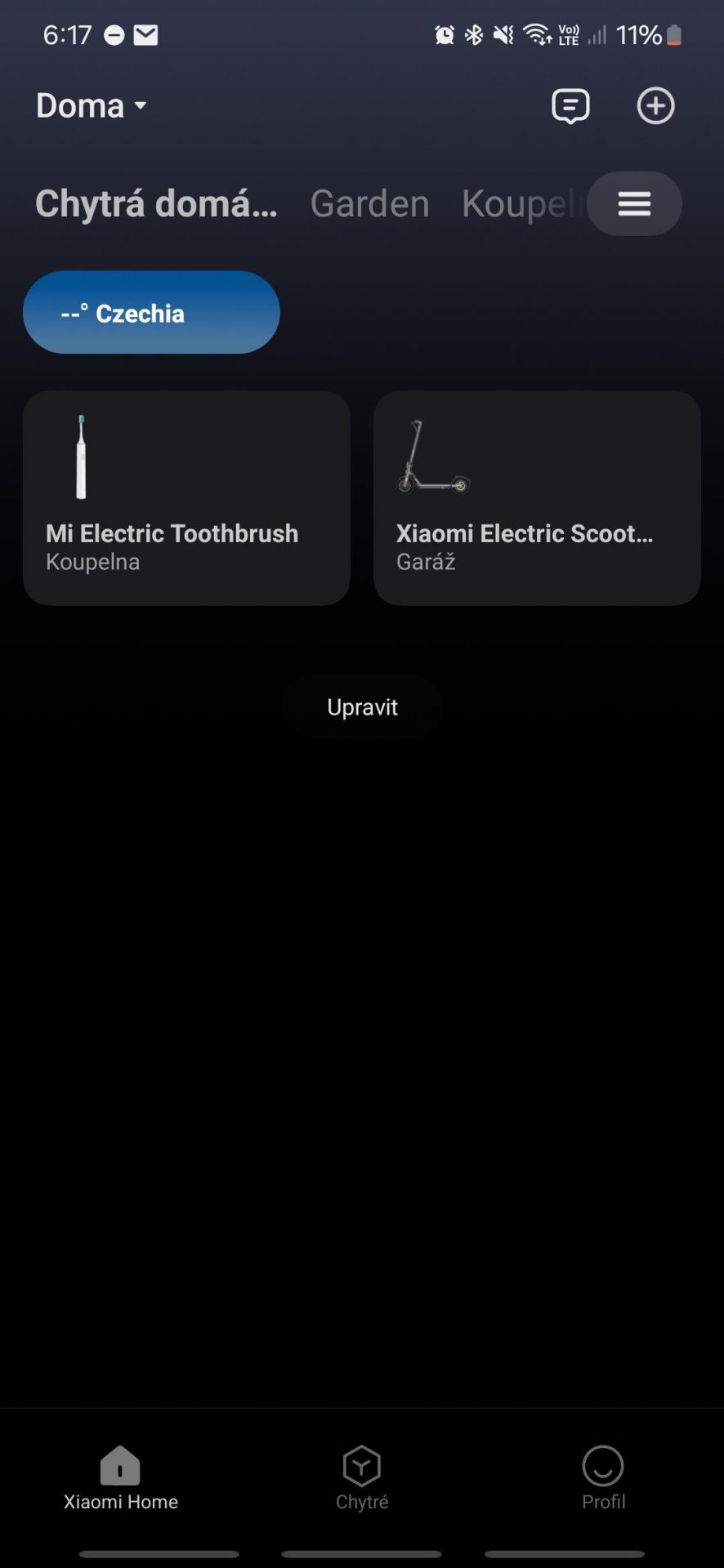
Task: Open the Profil tab
Action: pos(603,1478)
